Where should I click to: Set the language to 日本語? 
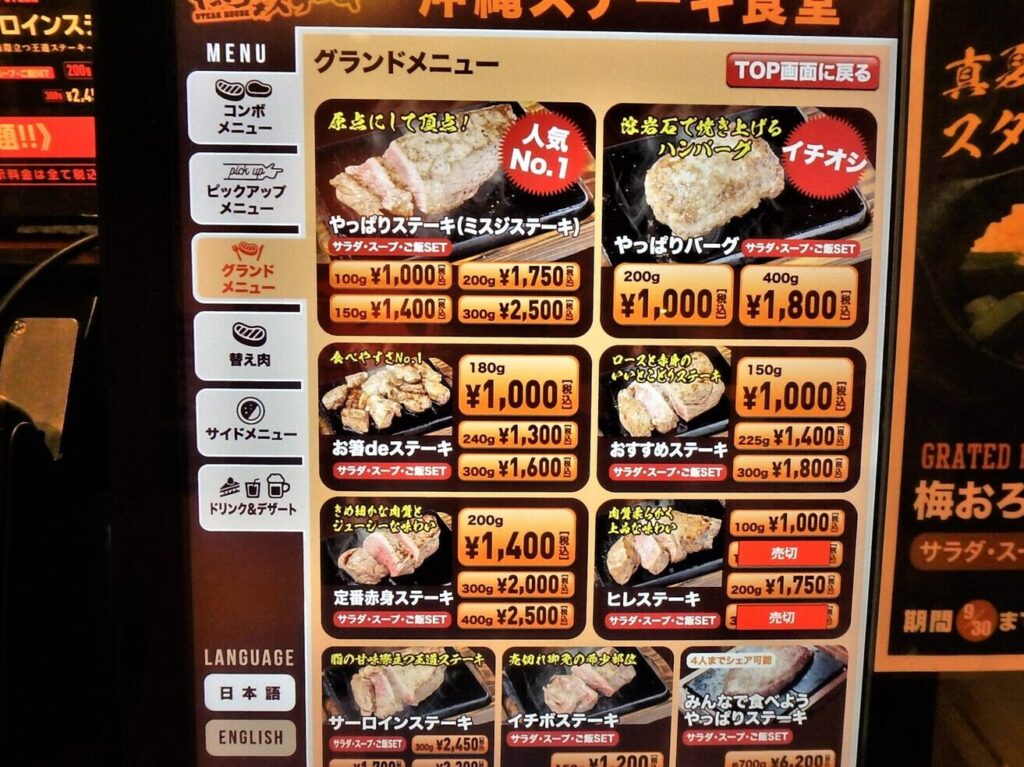pyautogui.click(x=250, y=691)
